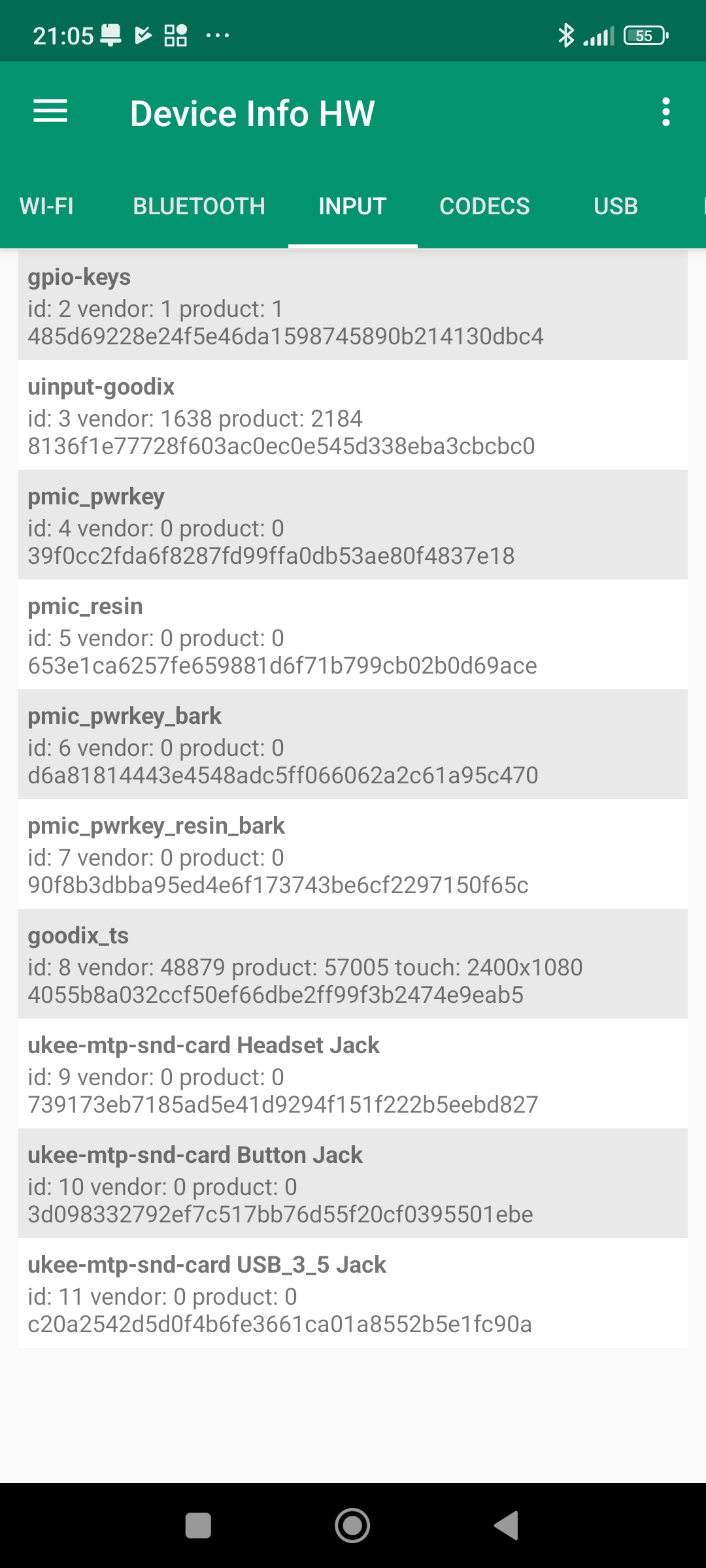706x1568 pixels.
Task: Tap the pmic_resin device row
Action: coord(352,635)
